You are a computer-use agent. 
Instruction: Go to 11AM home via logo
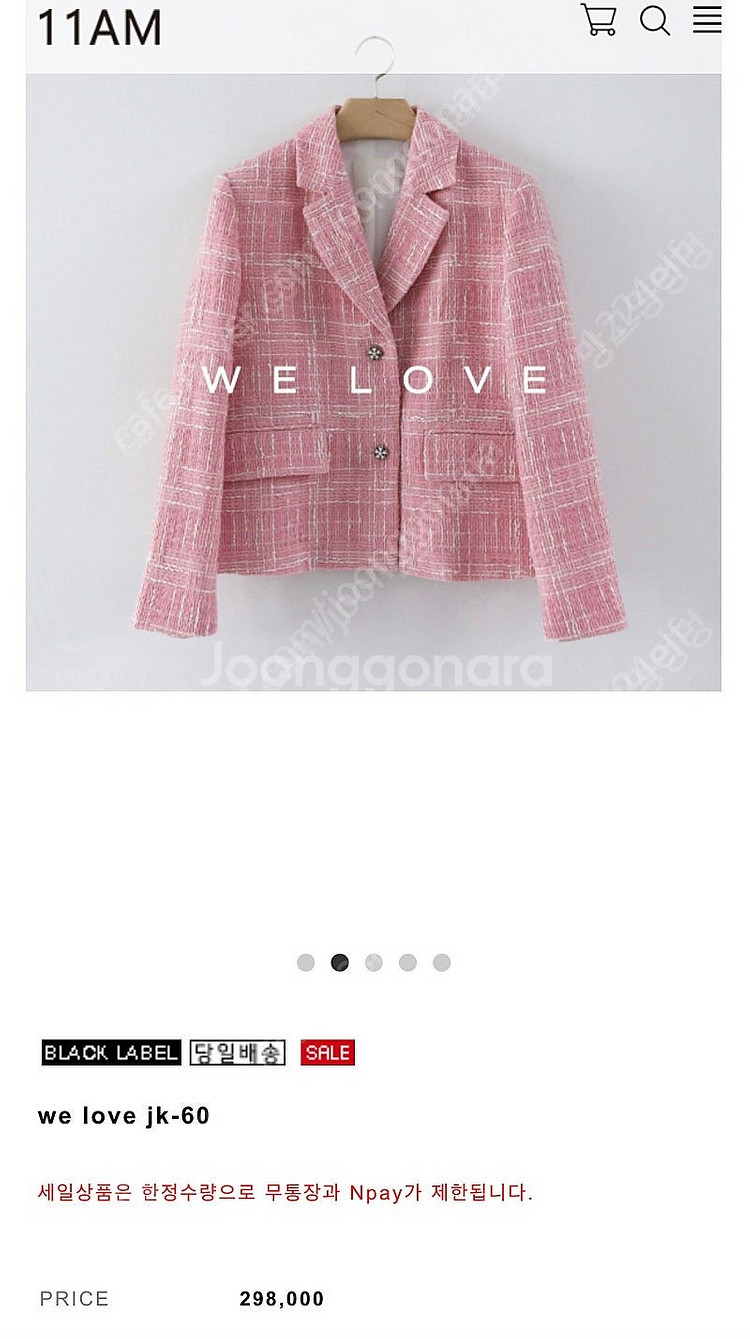click(x=99, y=27)
